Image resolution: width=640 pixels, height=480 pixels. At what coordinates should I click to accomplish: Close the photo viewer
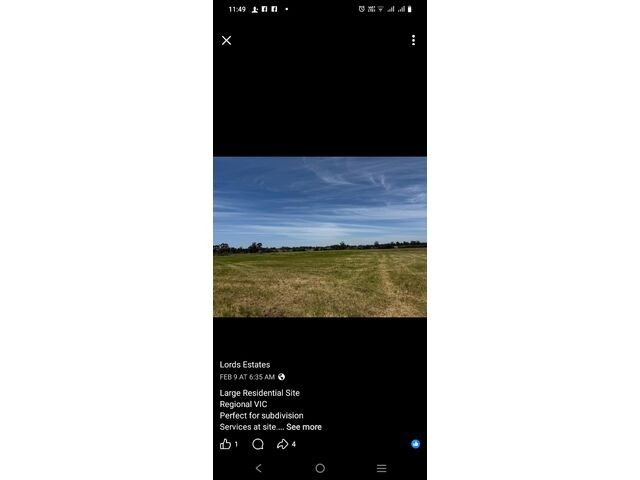(x=226, y=40)
